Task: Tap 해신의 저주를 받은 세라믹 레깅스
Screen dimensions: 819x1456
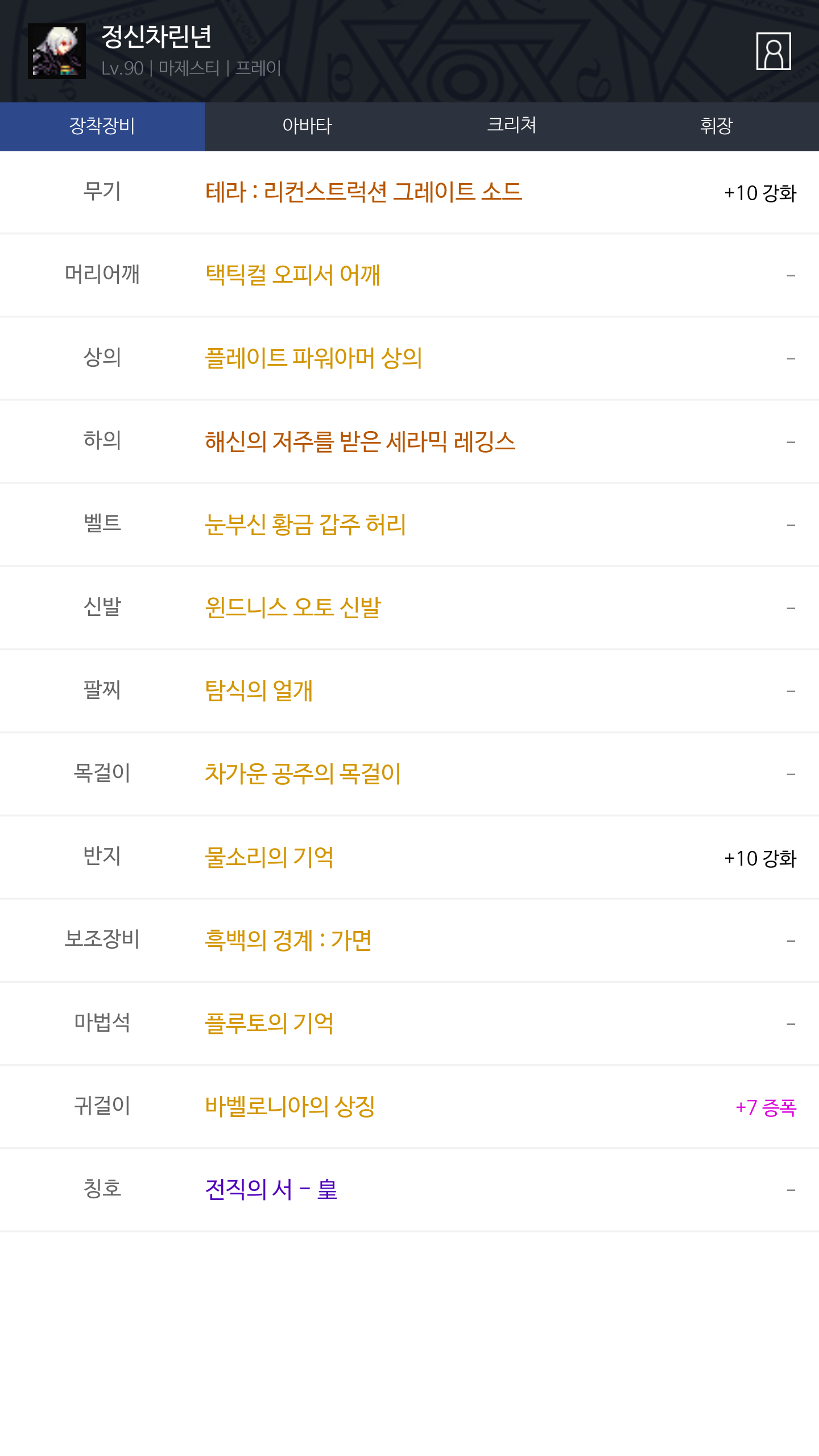Action: 360,441
